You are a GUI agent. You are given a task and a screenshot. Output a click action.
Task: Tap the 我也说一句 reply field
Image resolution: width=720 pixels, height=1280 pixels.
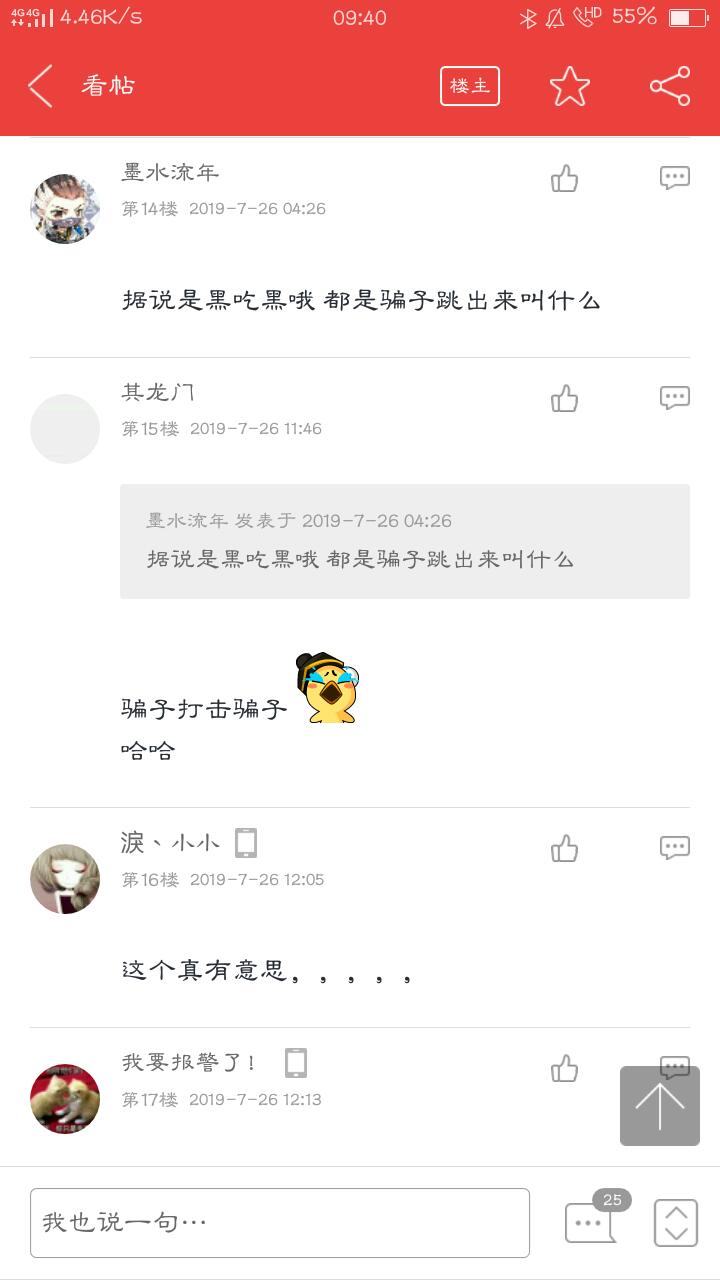[280, 1222]
